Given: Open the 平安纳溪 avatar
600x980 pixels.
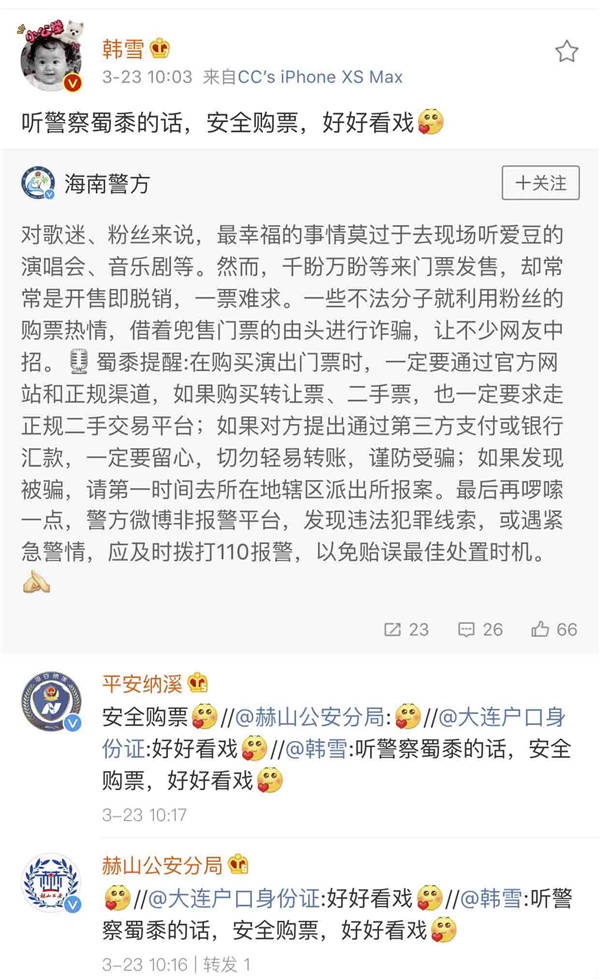Looking at the screenshot, I should (x=51, y=702).
